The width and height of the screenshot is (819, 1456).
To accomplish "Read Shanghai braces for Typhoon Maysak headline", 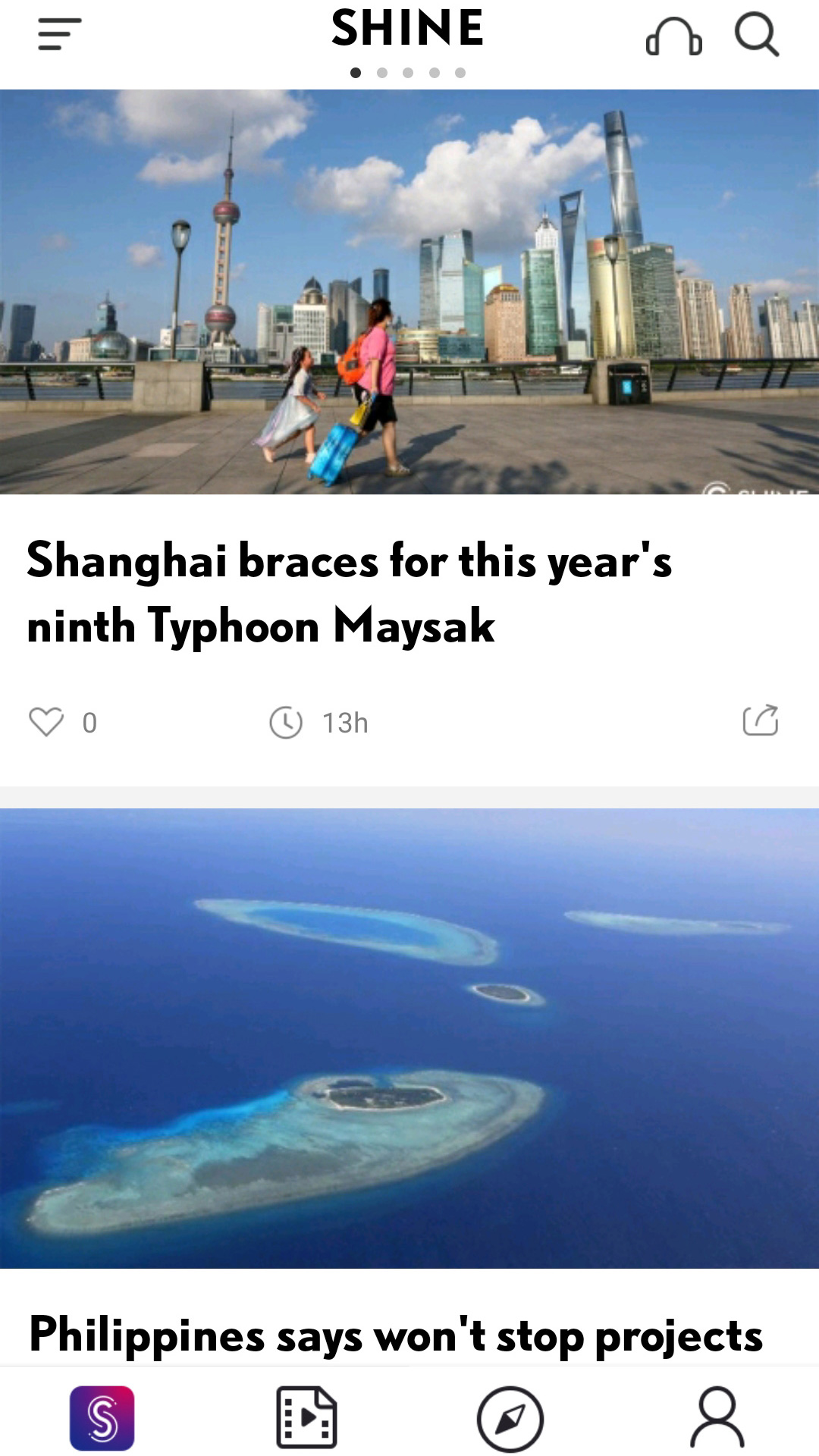I will [349, 593].
